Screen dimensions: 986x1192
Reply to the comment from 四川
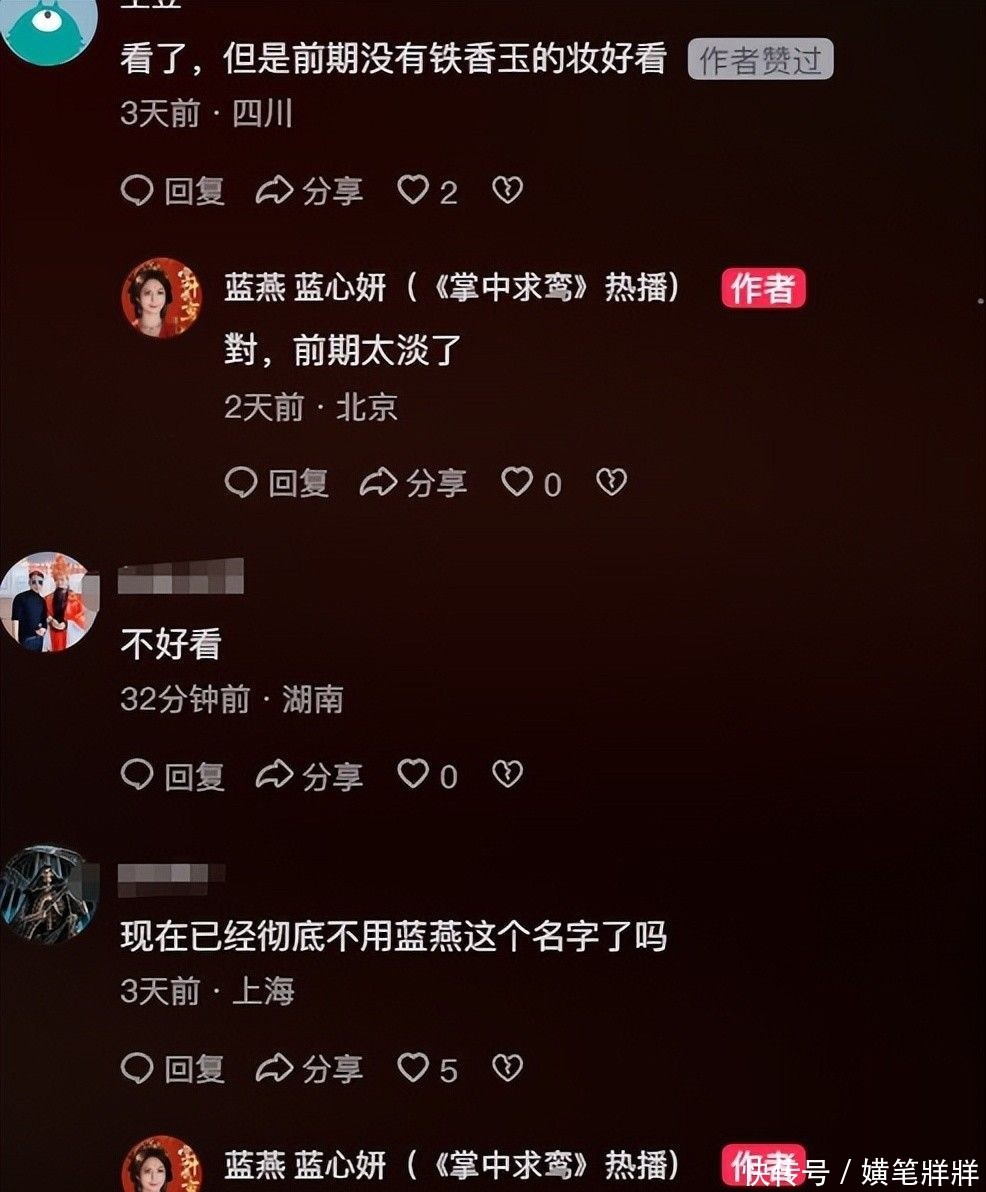173,191
